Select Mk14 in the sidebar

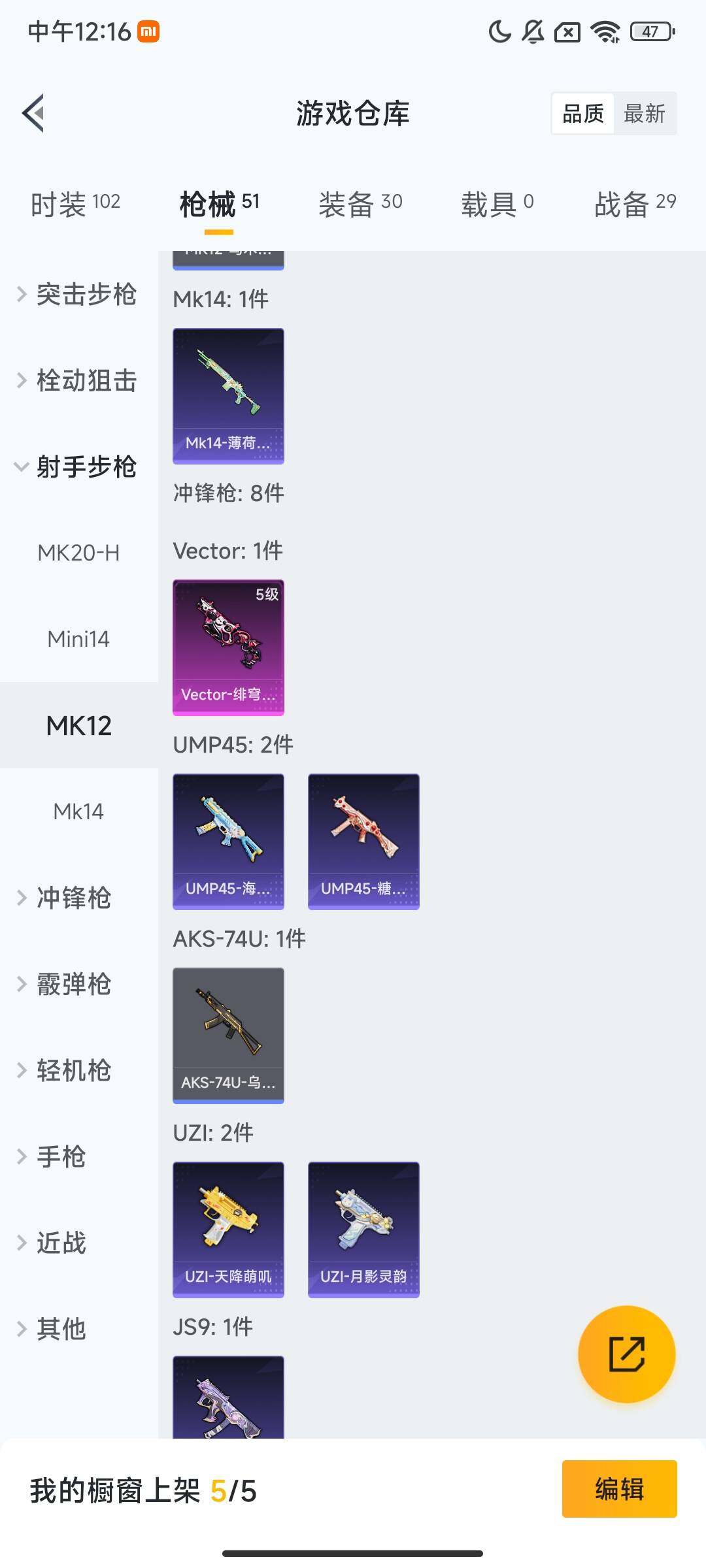click(x=78, y=811)
